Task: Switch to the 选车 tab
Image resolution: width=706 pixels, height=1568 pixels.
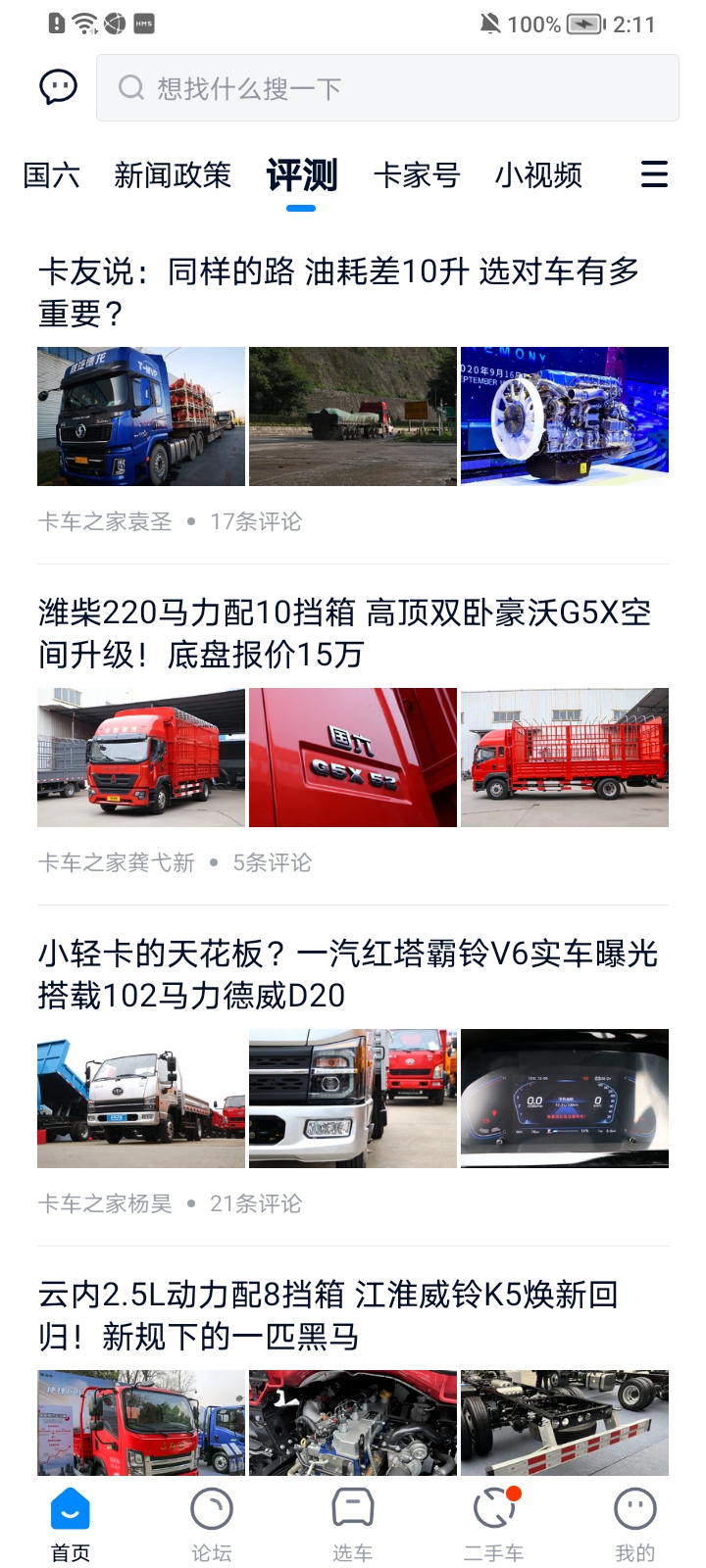Action: point(353,1524)
